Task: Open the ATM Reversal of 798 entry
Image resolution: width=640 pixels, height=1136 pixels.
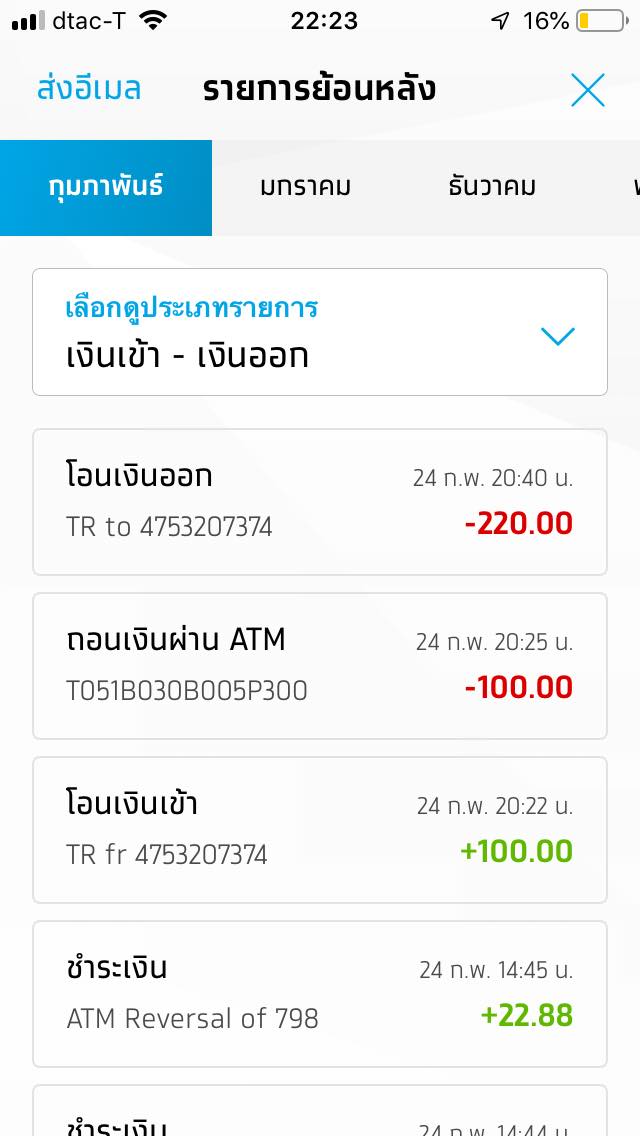Action: (x=320, y=994)
